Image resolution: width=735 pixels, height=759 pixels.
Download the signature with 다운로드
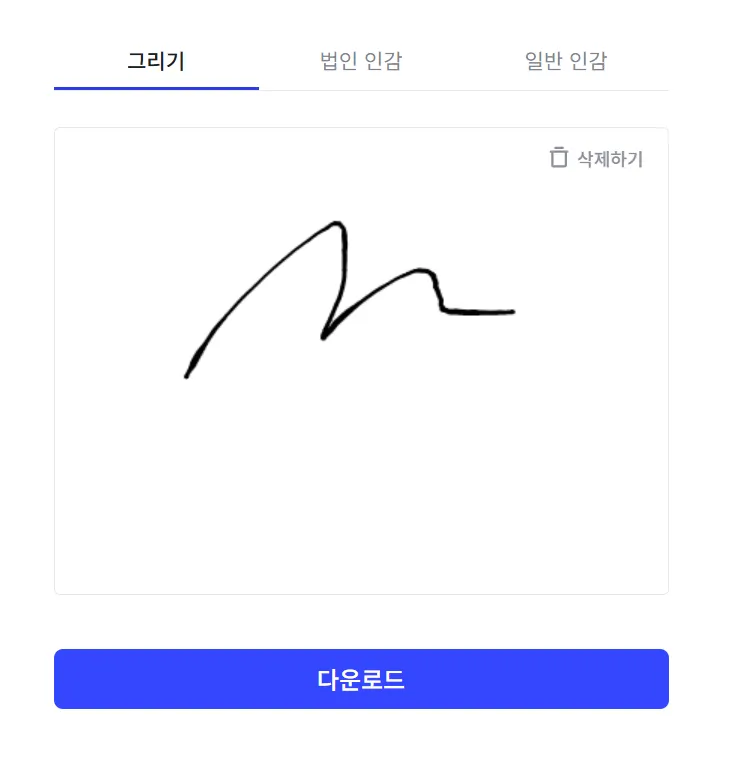(361, 679)
